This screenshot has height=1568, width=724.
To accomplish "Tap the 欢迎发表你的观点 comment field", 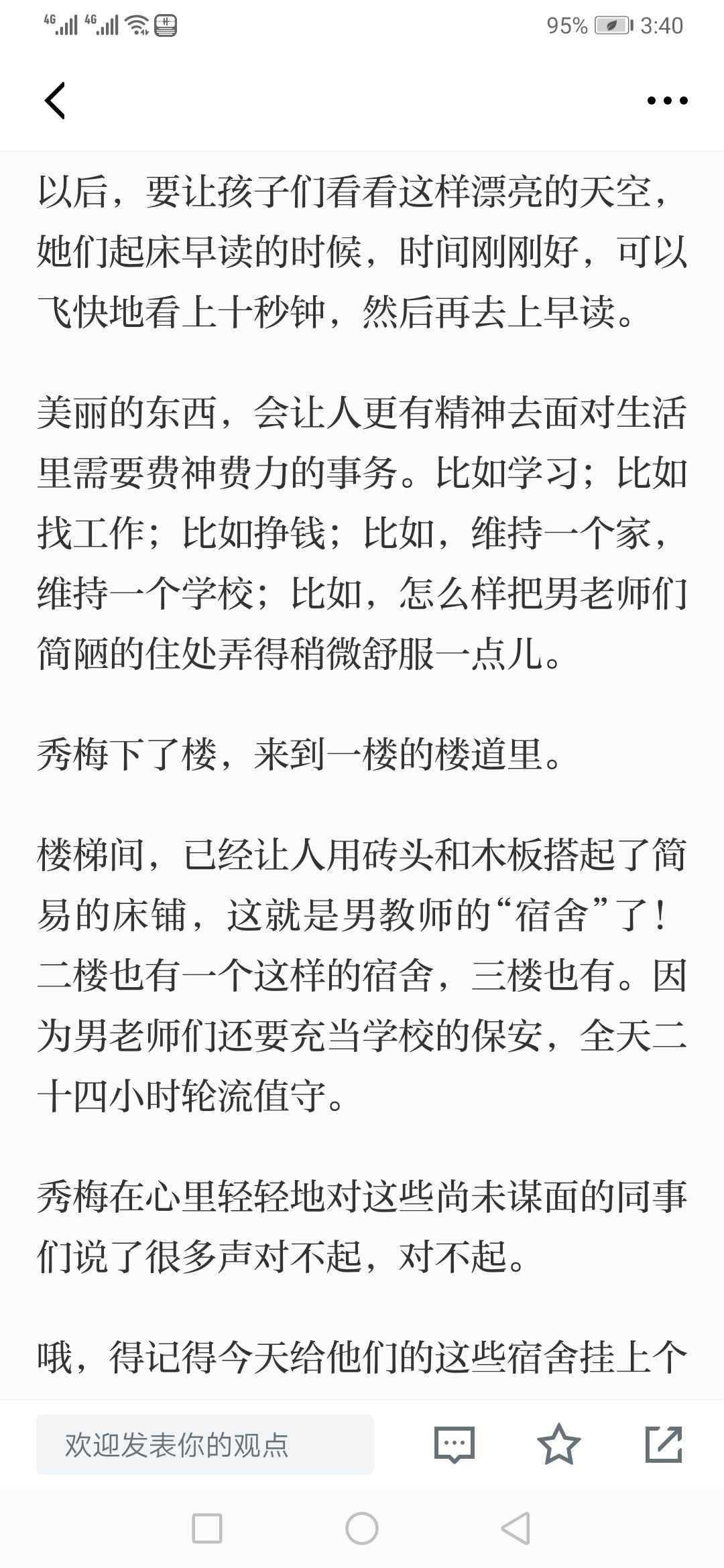I will [205, 1445].
